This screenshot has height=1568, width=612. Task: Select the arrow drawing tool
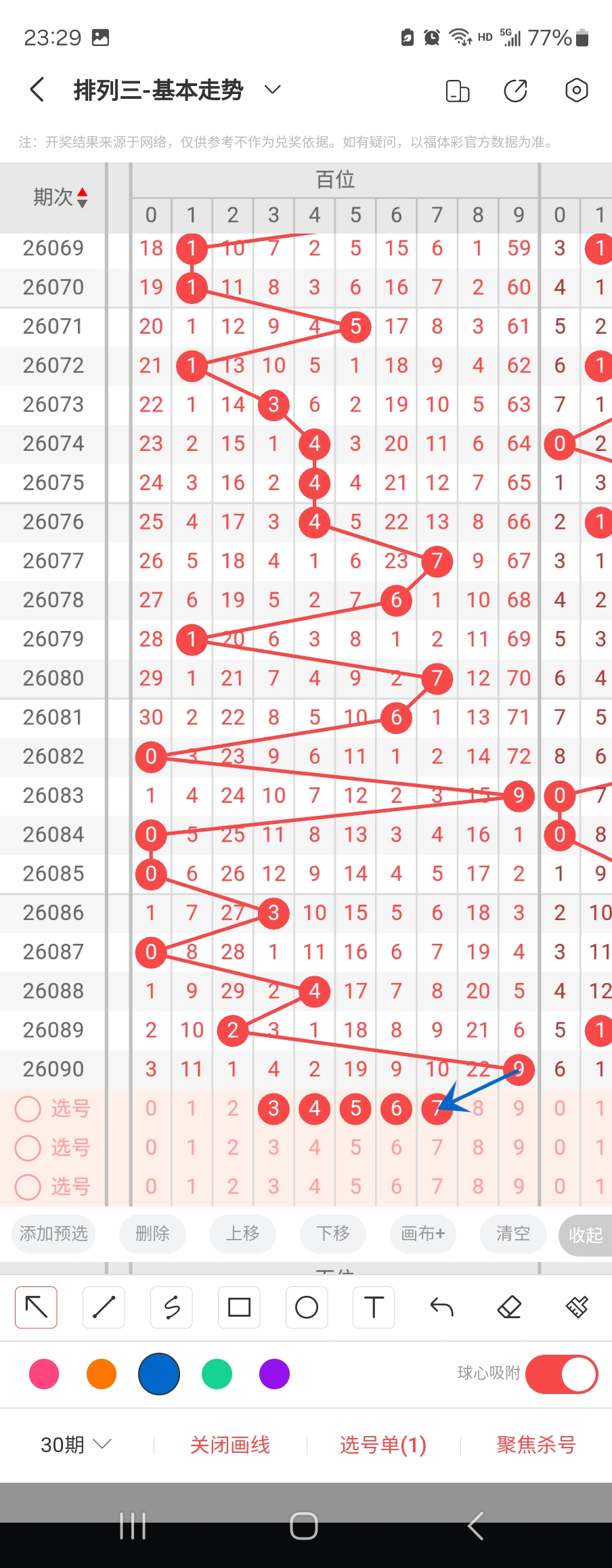click(36, 1307)
